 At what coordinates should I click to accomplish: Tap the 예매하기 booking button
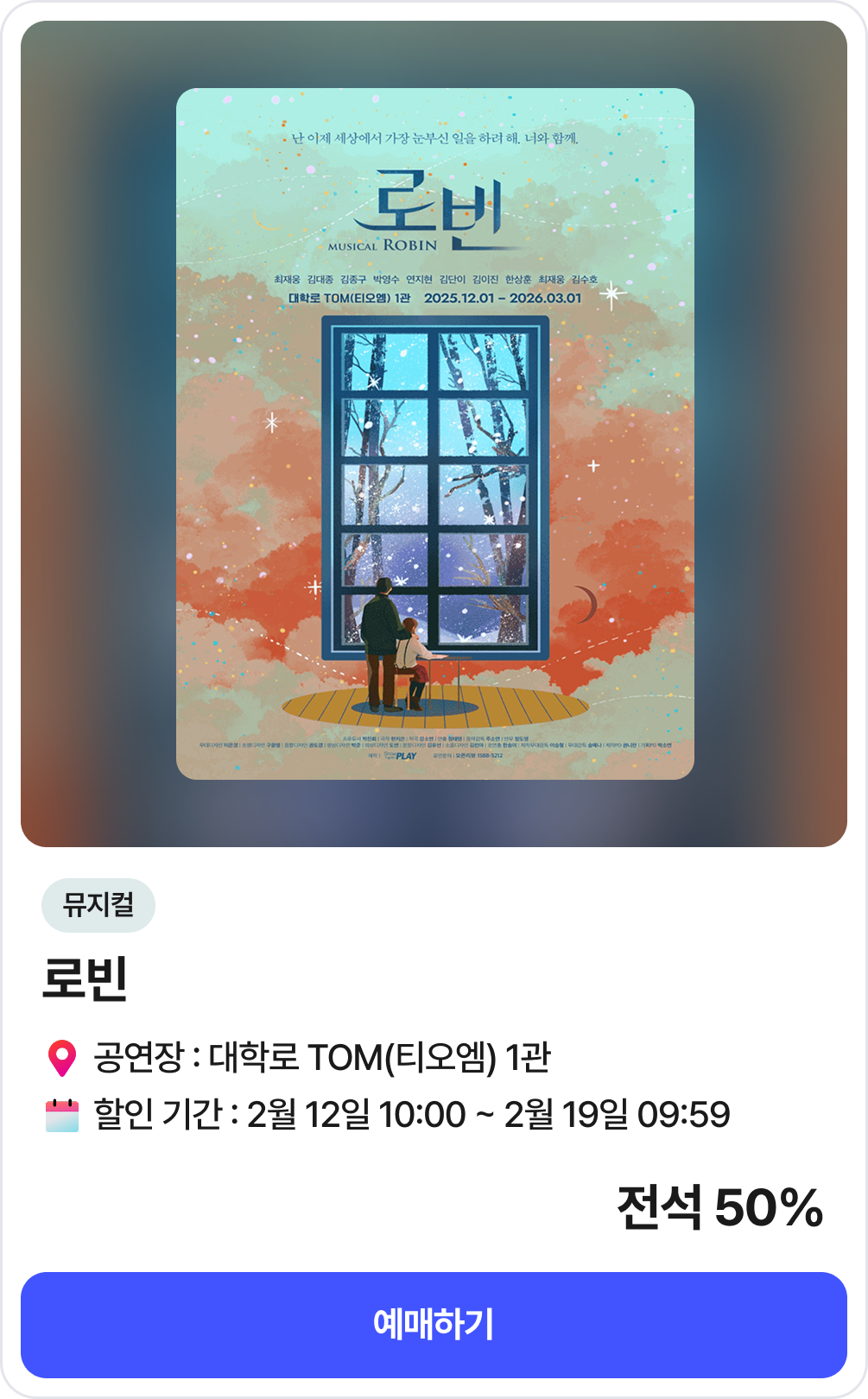(434, 1325)
